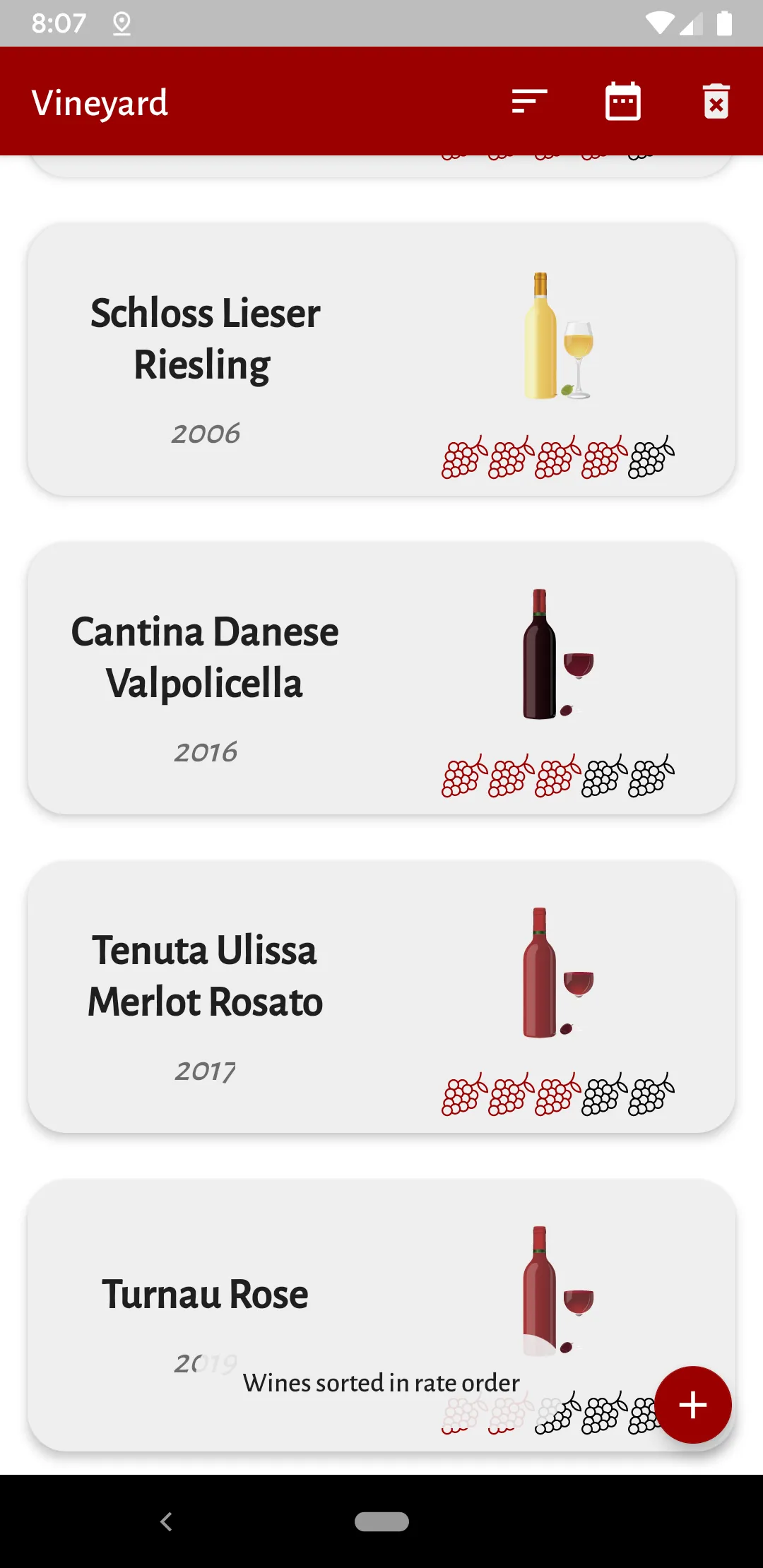
Task: Open Tenuta Ulissa Merlot Rosato card
Action: 381,997
